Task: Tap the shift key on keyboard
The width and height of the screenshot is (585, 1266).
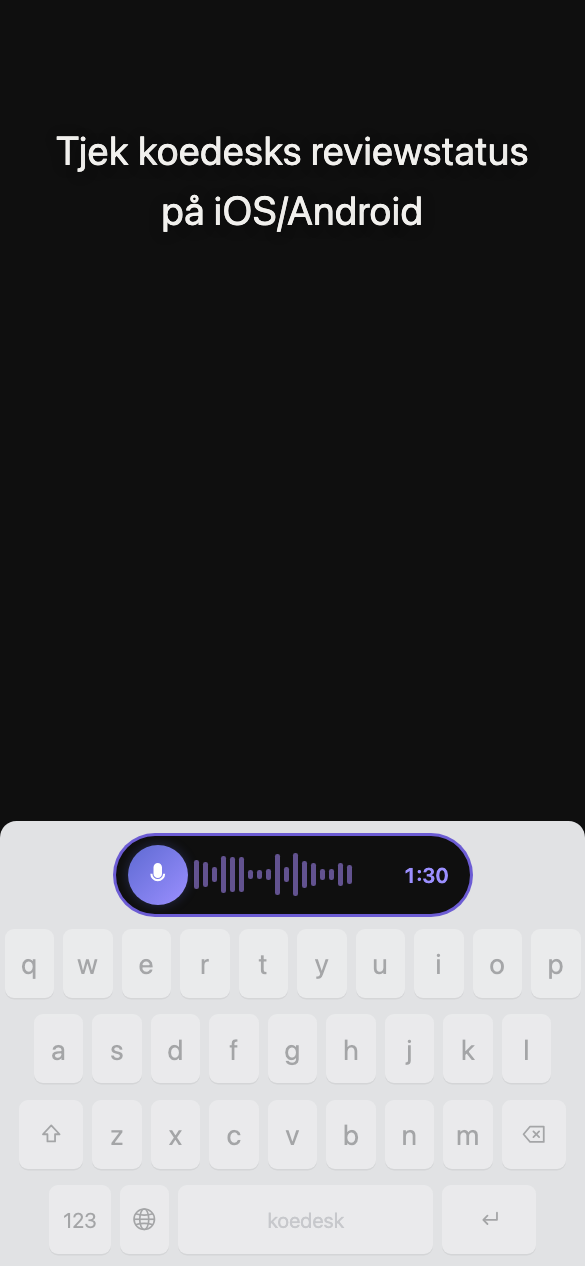Action: pos(51,1135)
